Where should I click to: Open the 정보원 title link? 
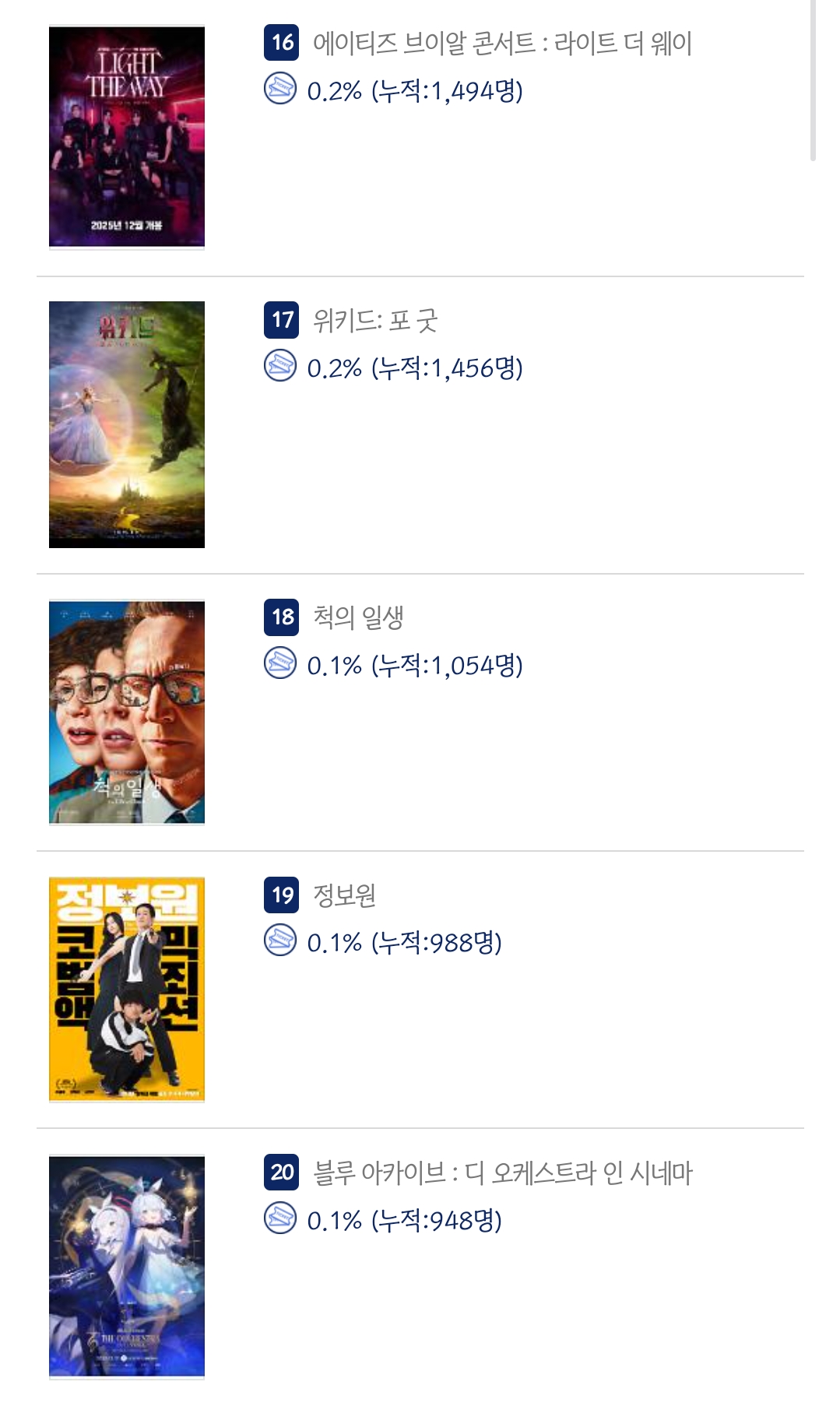344,895
